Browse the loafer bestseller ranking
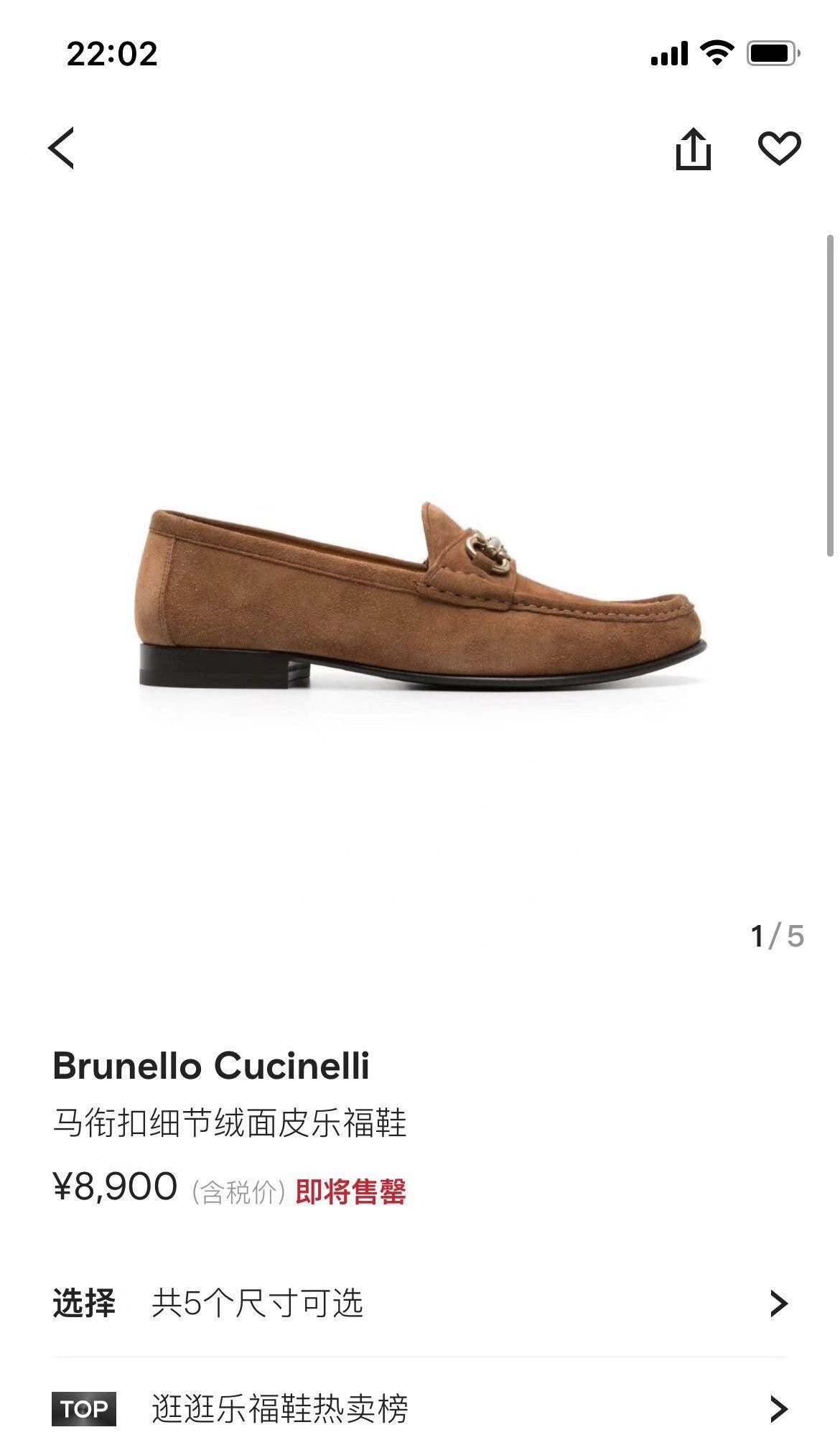Image resolution: width=840 pixels, height=1445 pixels. pos(420,1408)
